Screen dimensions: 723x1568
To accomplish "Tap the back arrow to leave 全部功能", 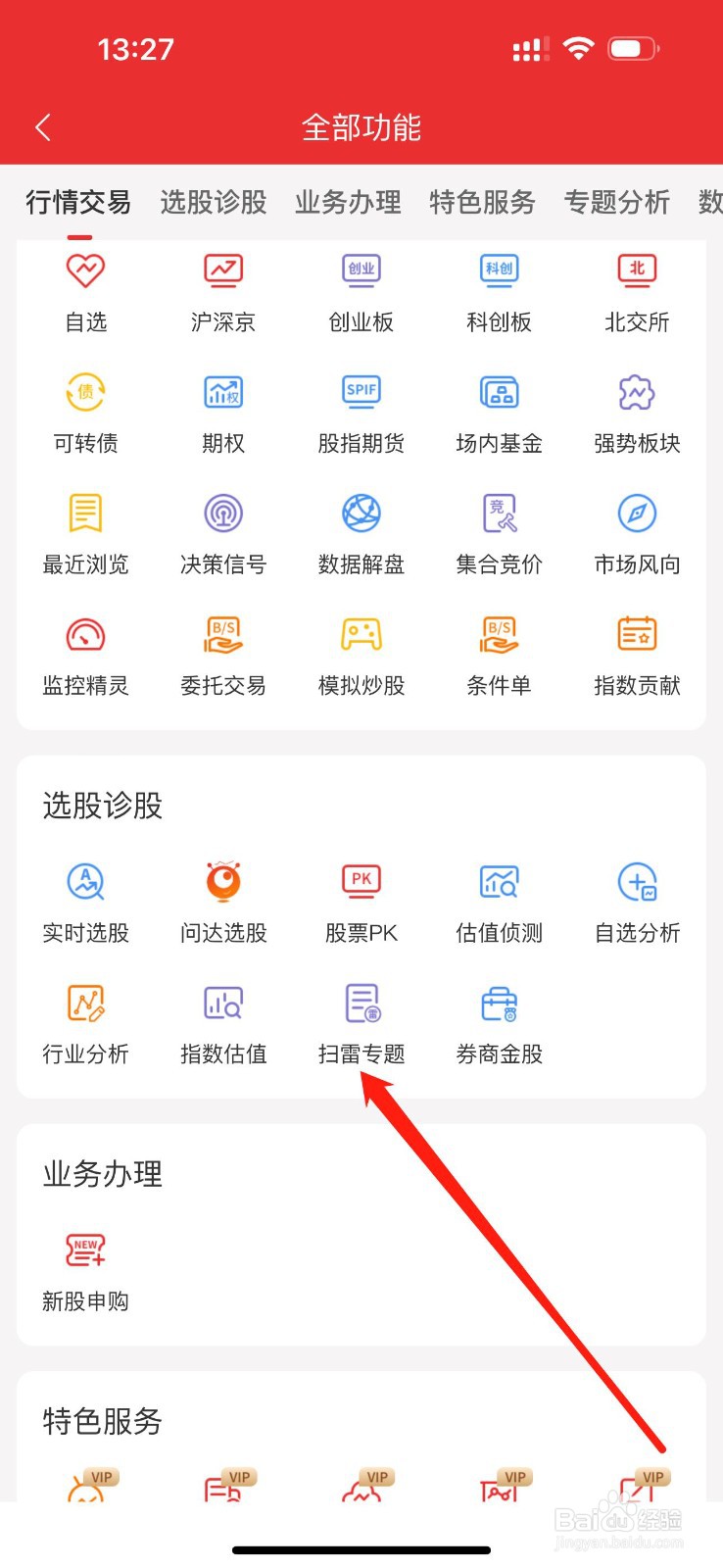I will 42,126.
